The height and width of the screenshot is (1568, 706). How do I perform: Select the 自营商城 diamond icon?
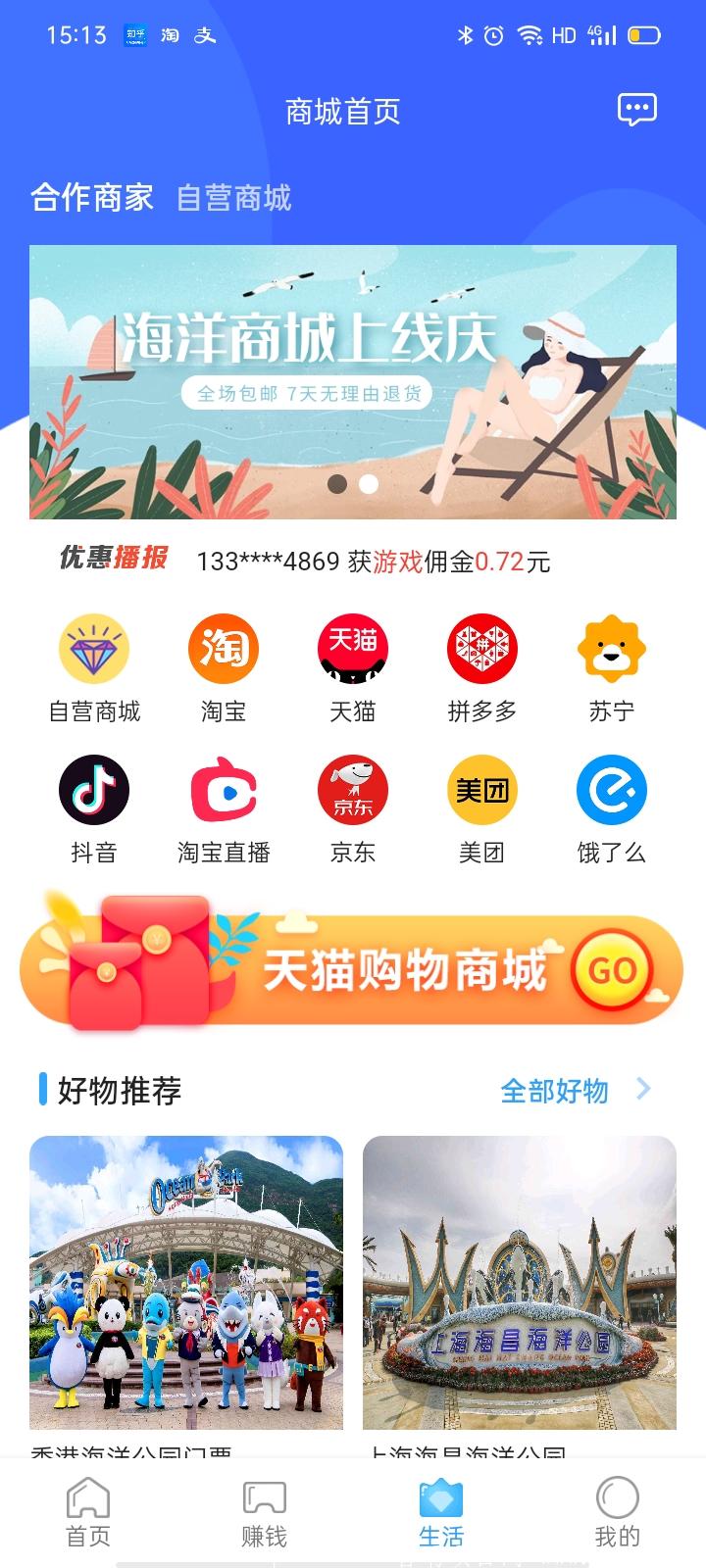click(x=93, y=649)
